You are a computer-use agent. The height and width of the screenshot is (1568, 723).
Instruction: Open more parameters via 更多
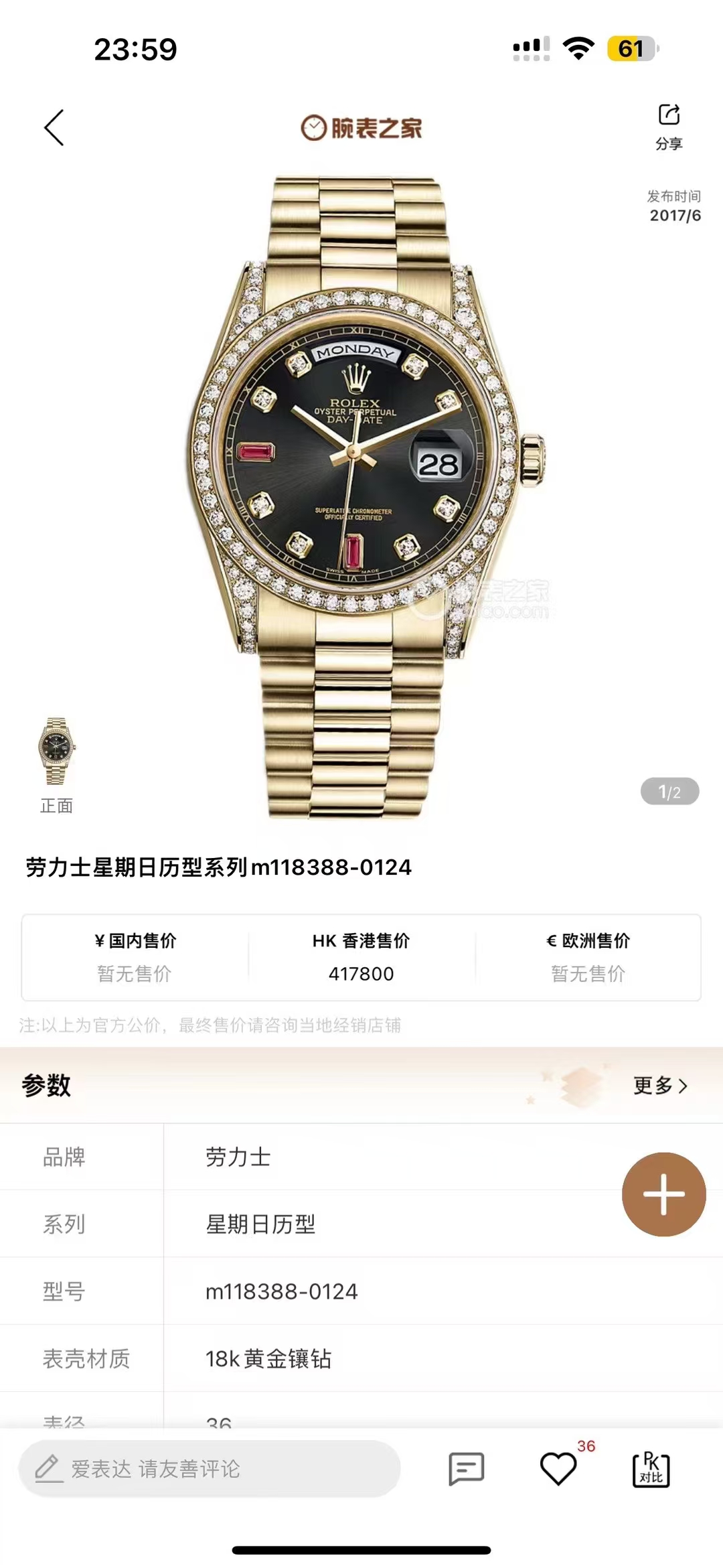(660, 1086)
